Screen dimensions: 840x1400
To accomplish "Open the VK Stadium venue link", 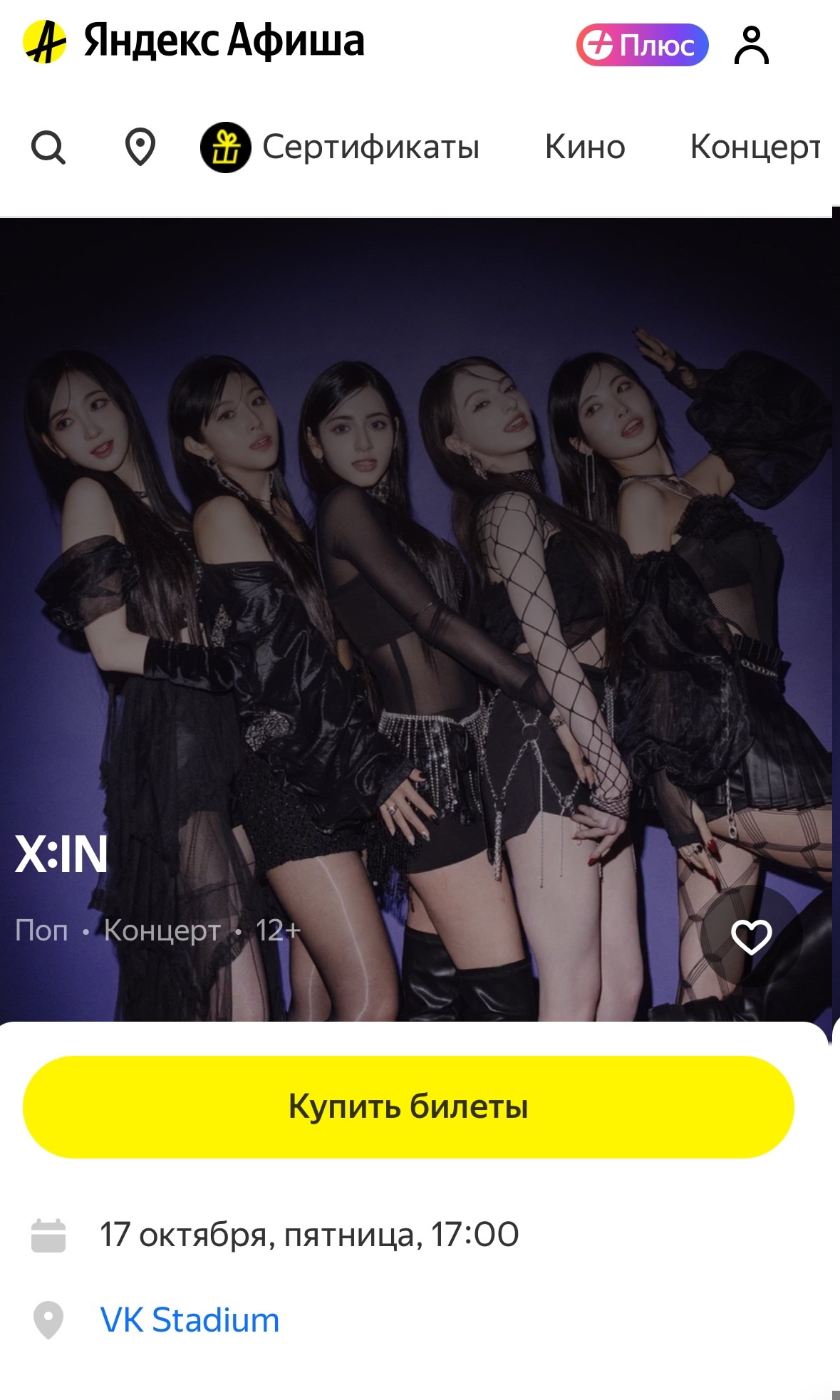I will [190, 1320].
